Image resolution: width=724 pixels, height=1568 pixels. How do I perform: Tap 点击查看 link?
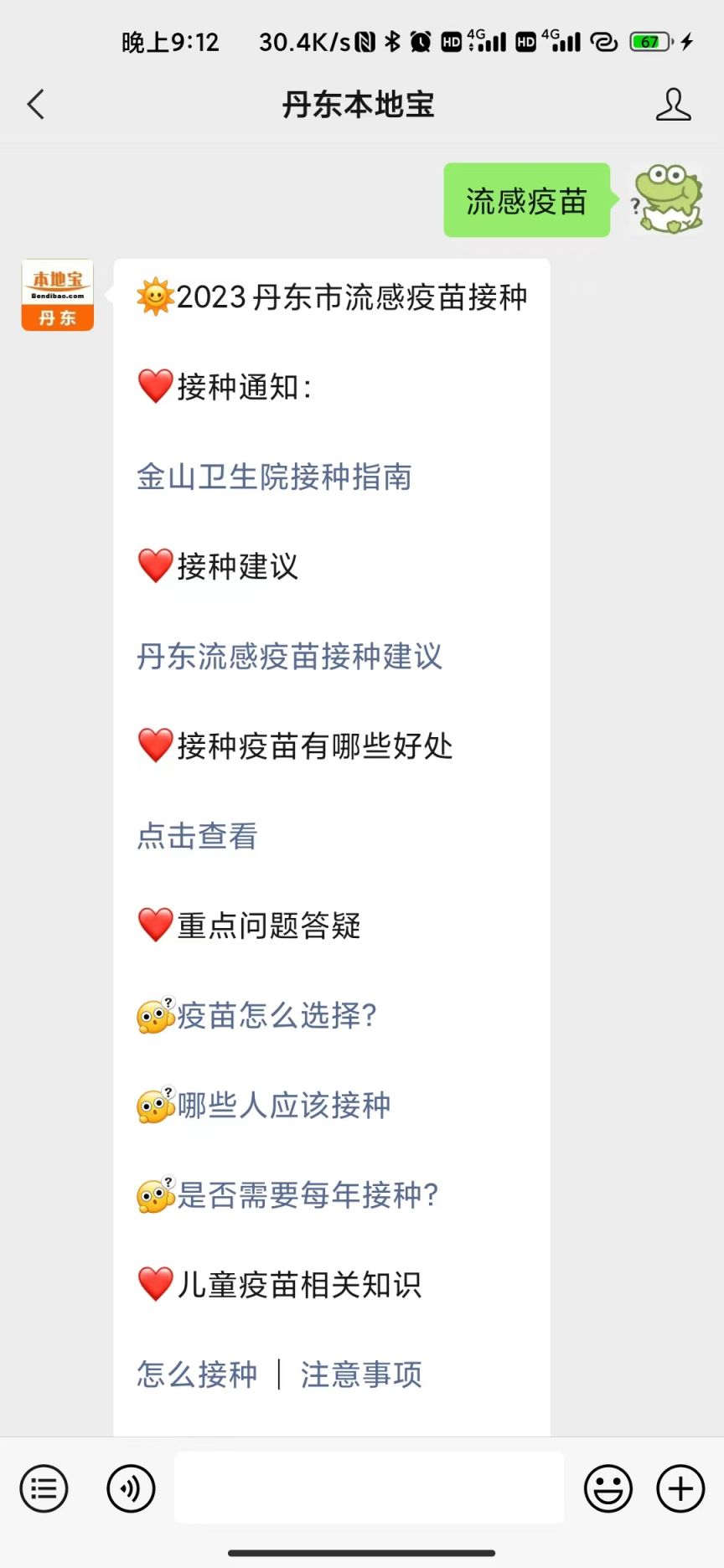pyautogui.click(x=197, y=835)
